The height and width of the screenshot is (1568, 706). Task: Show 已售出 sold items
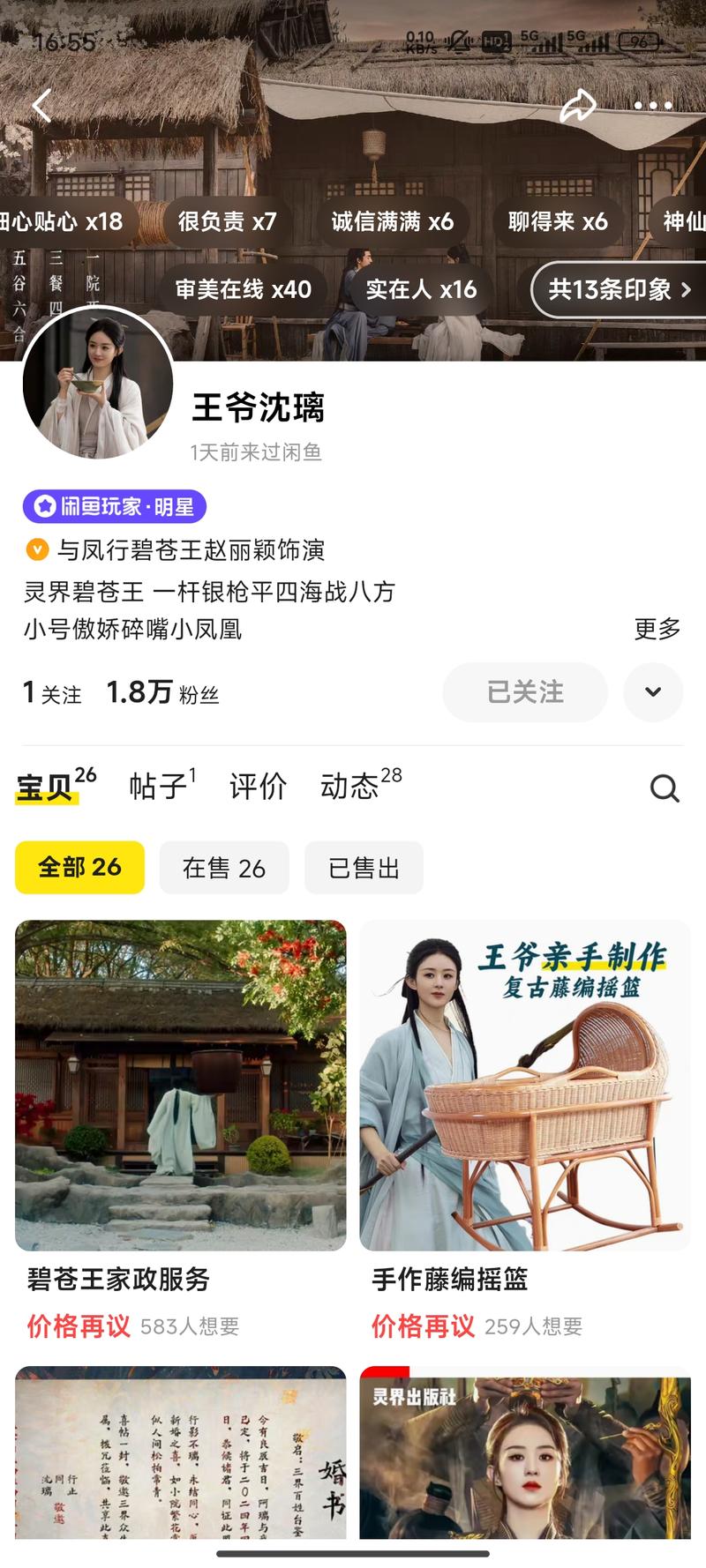tap(364, 868)
